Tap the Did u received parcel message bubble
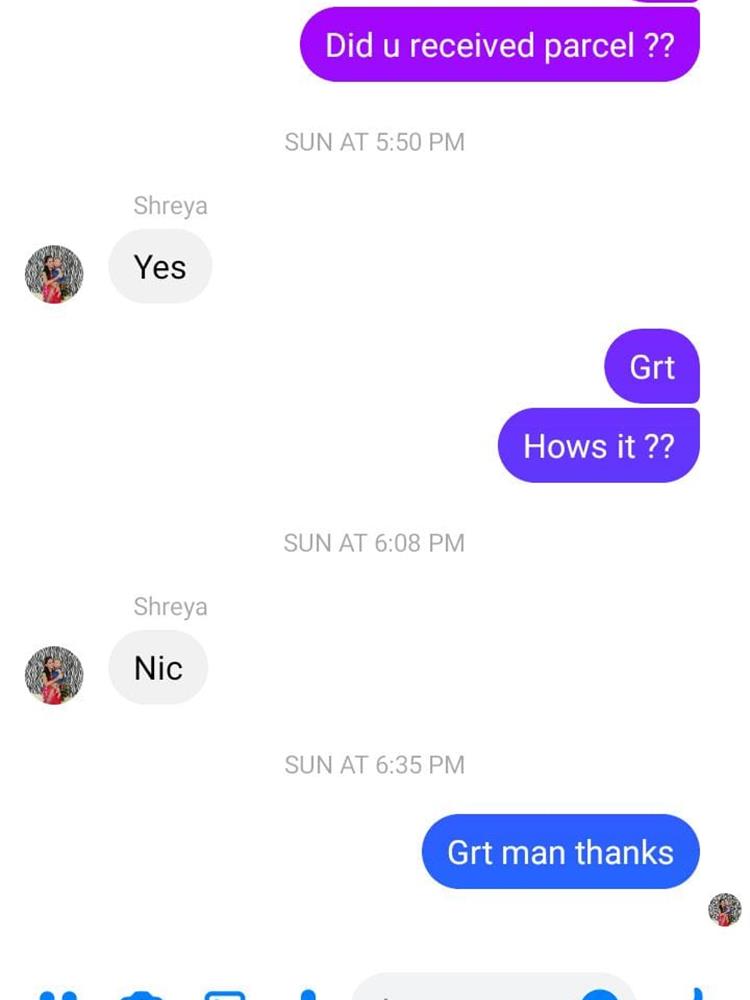 pos(498,44)
